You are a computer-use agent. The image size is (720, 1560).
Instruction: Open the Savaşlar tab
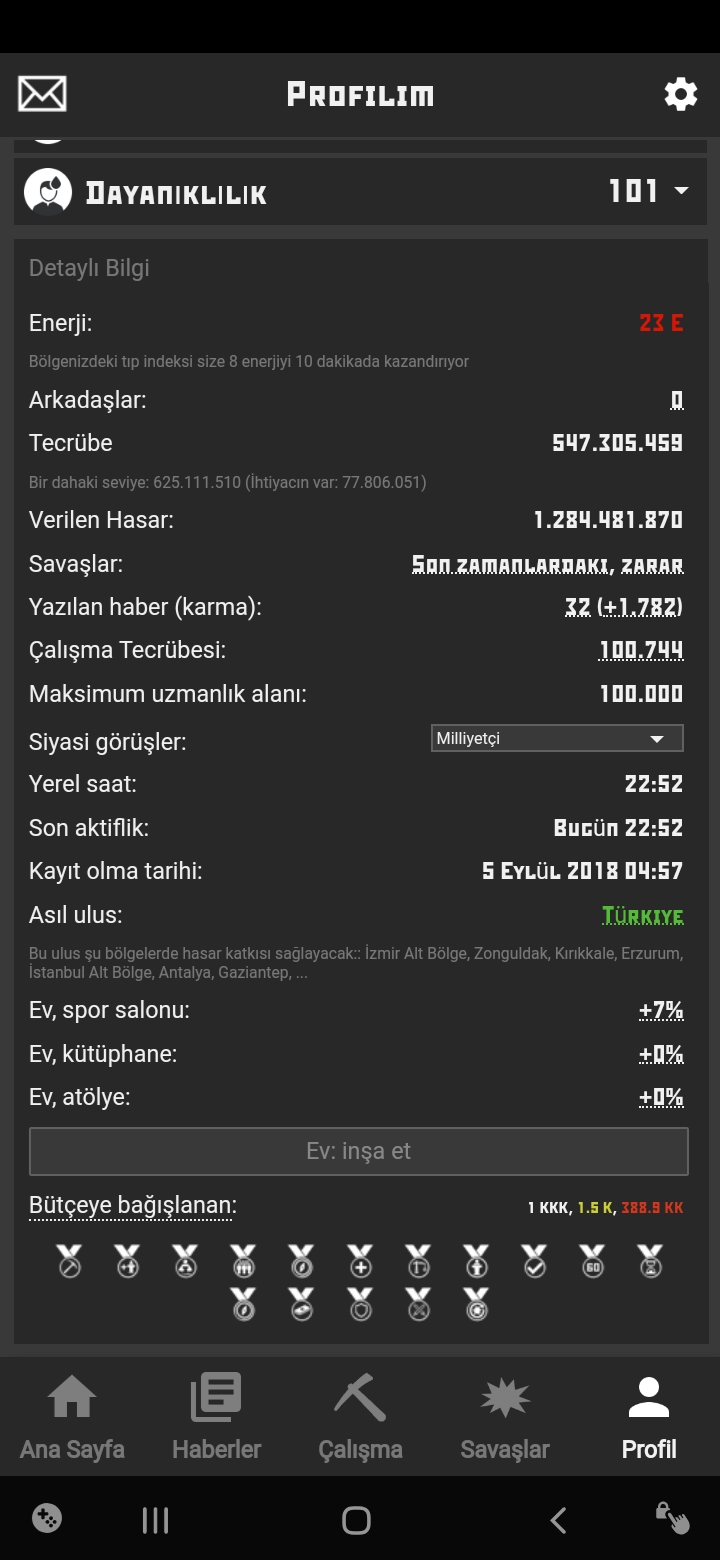click(x=505, y=1418)
